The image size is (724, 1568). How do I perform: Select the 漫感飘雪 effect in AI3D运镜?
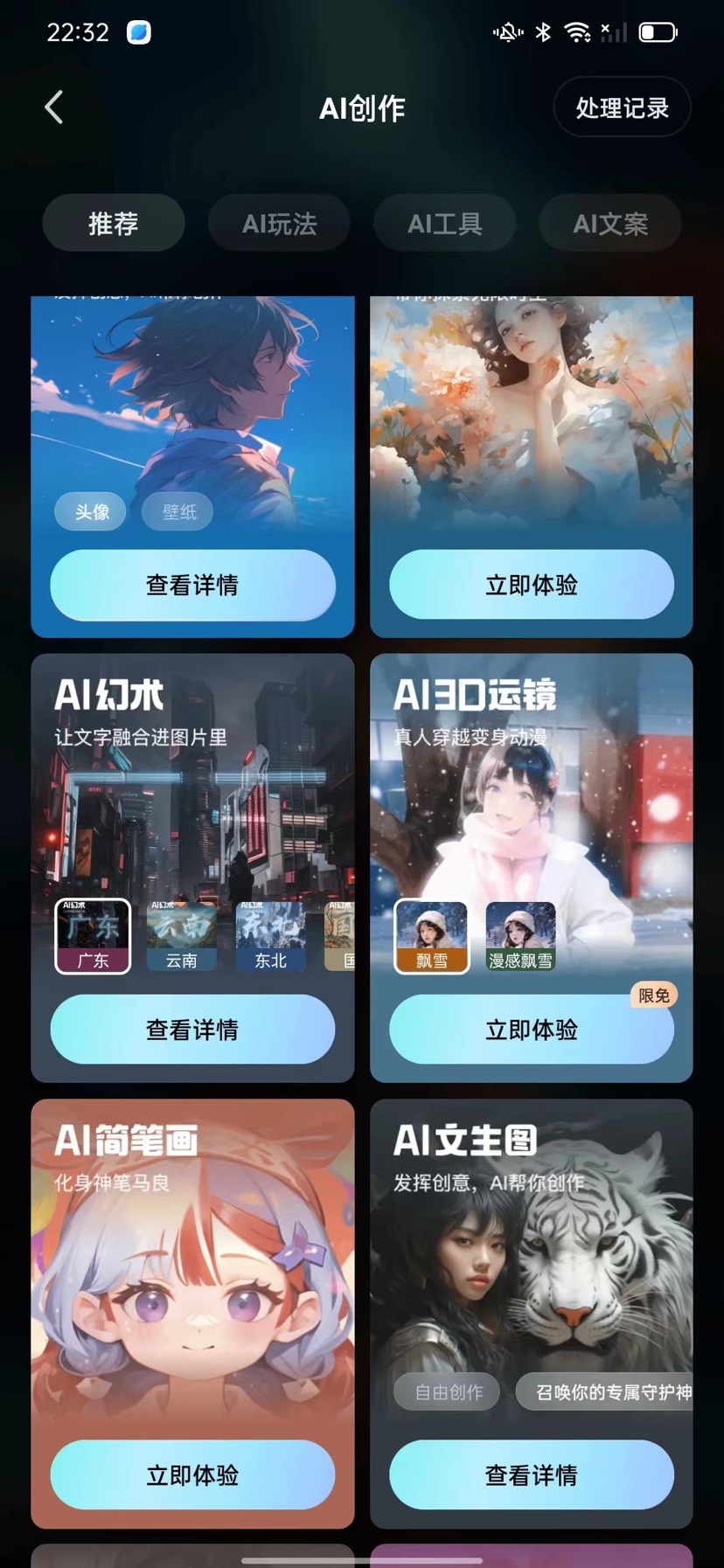tap(520, 936)
